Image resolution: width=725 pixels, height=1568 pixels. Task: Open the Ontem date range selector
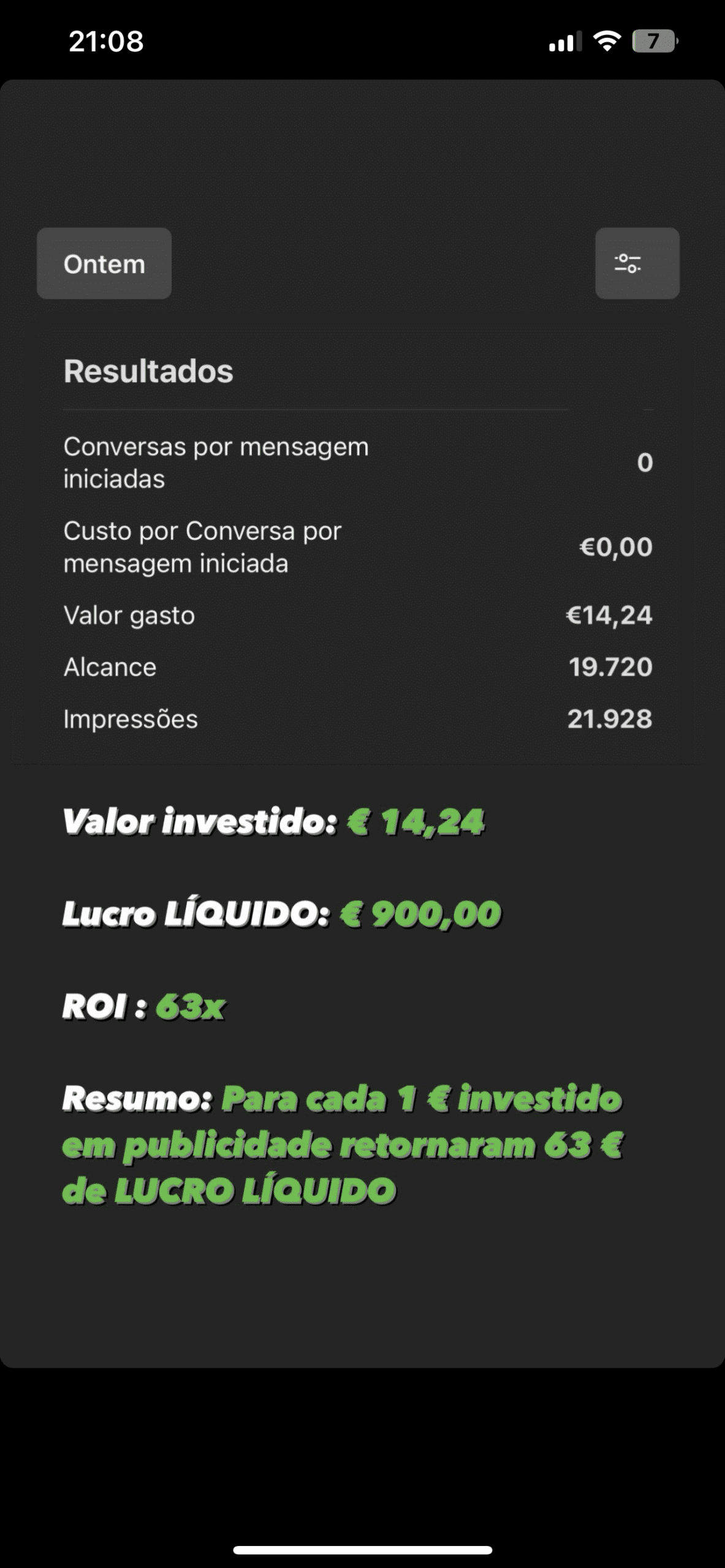pyautogui.click(x=104, y=264)
